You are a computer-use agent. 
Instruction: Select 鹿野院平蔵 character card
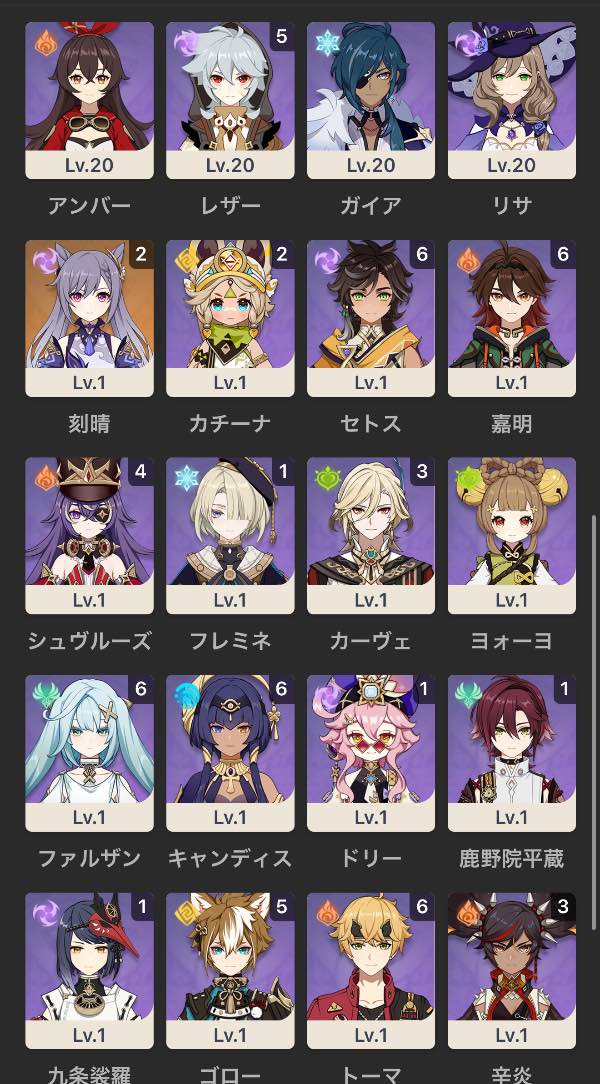click(512, 753)
